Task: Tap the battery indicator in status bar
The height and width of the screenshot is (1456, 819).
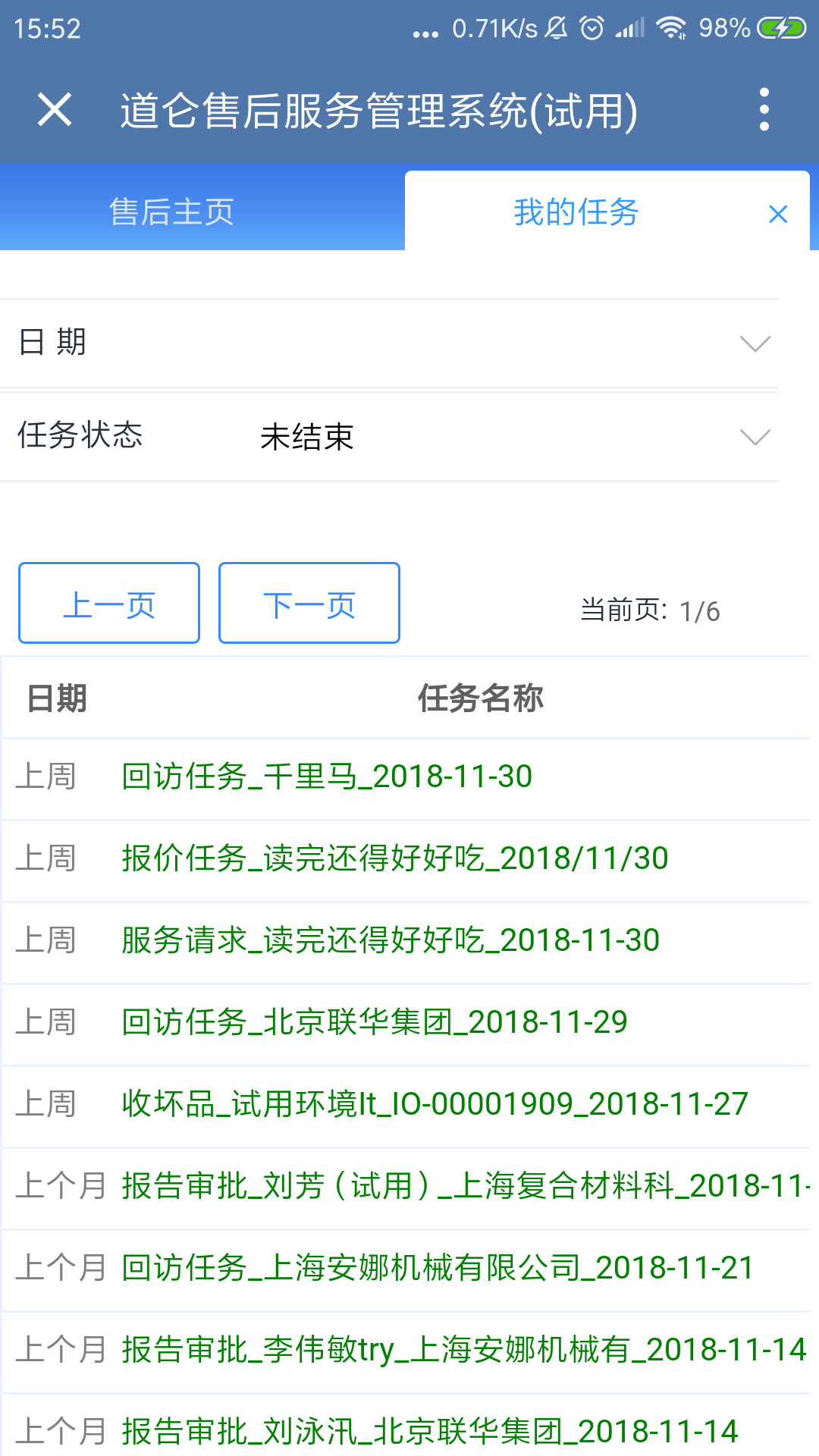Action: (783, 27)
